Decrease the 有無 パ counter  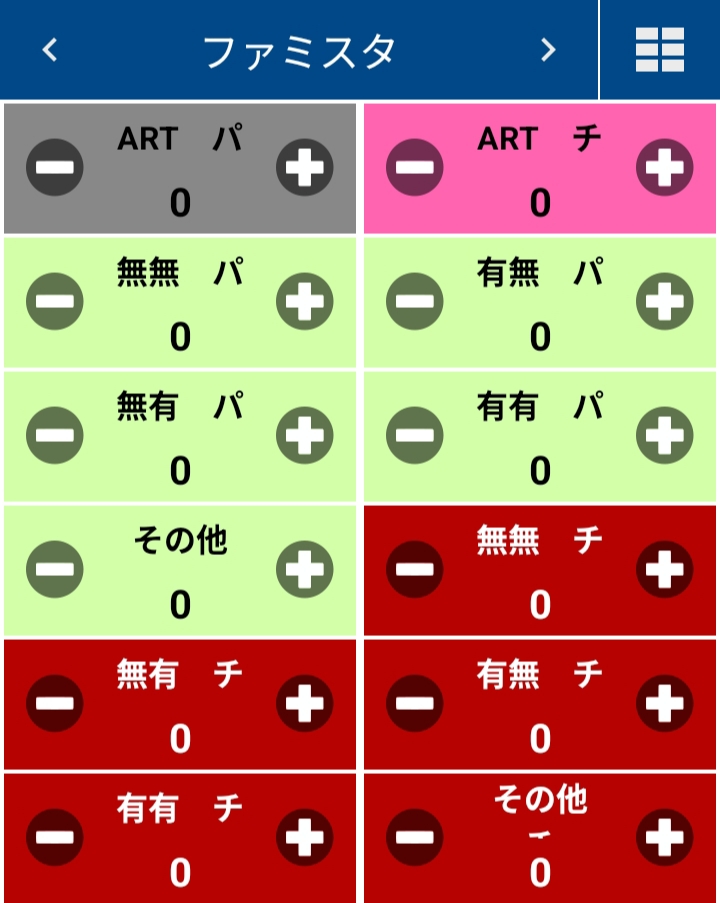[x=414, y=301]
